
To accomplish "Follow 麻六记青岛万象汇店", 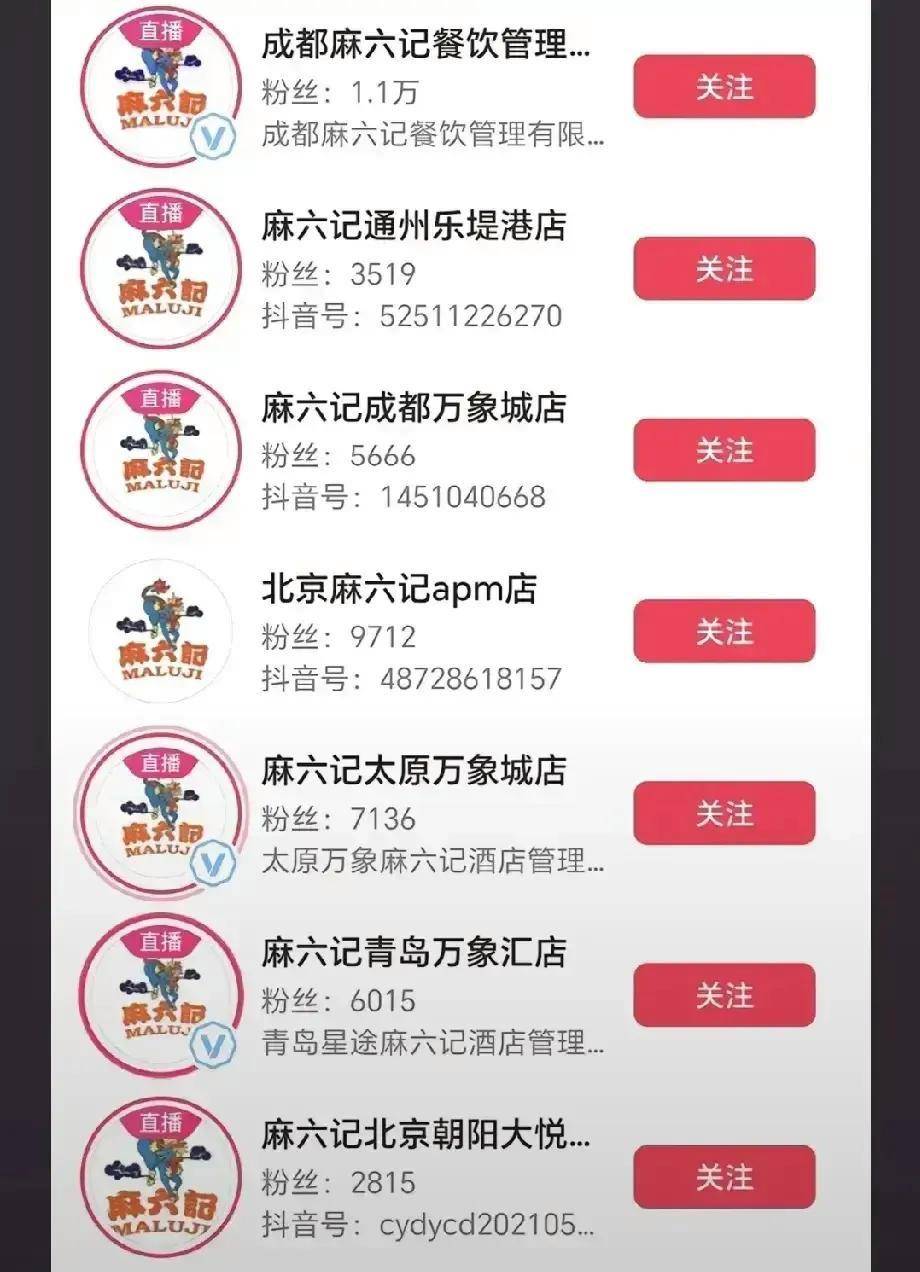I will coord(724,996).
